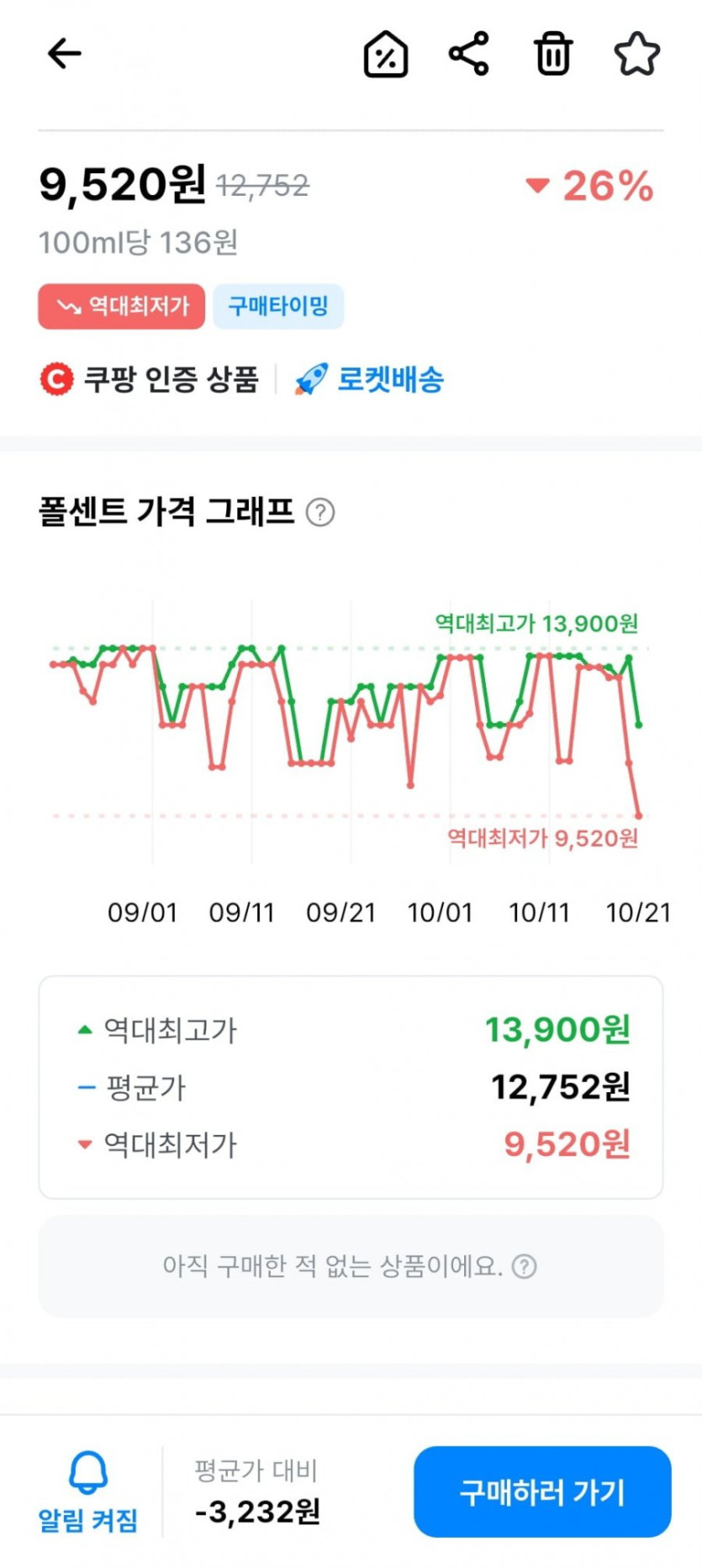Viewport: 702px width, 1568px height.
Task: Open help icon beside 폴센트 가격 그래프
Action: [x=320, y=512]
